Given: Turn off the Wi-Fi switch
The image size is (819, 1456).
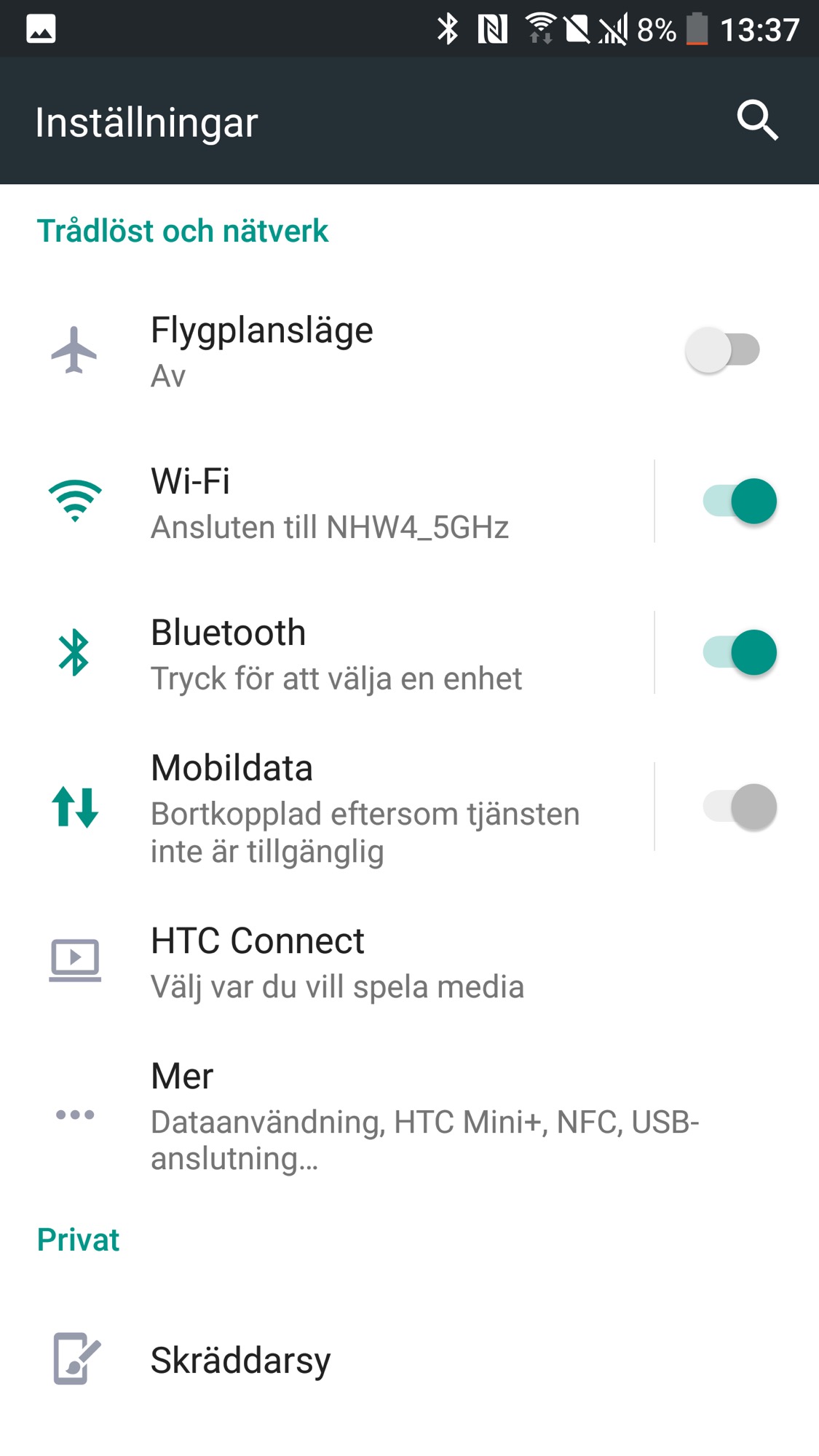Looking at the screenshot, I should click(x=740, y=502).
